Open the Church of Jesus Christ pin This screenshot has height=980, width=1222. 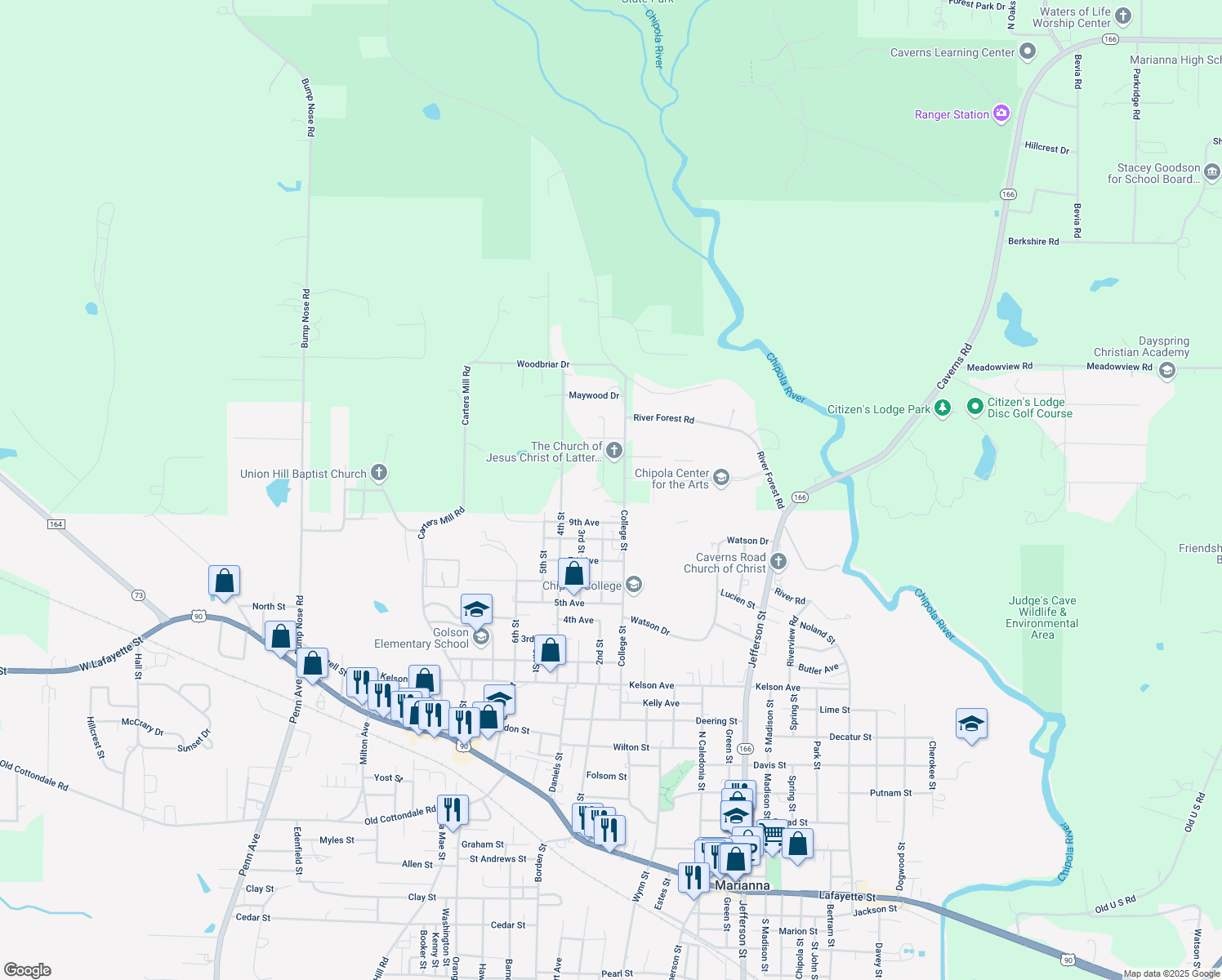click(x=614, y=450)
